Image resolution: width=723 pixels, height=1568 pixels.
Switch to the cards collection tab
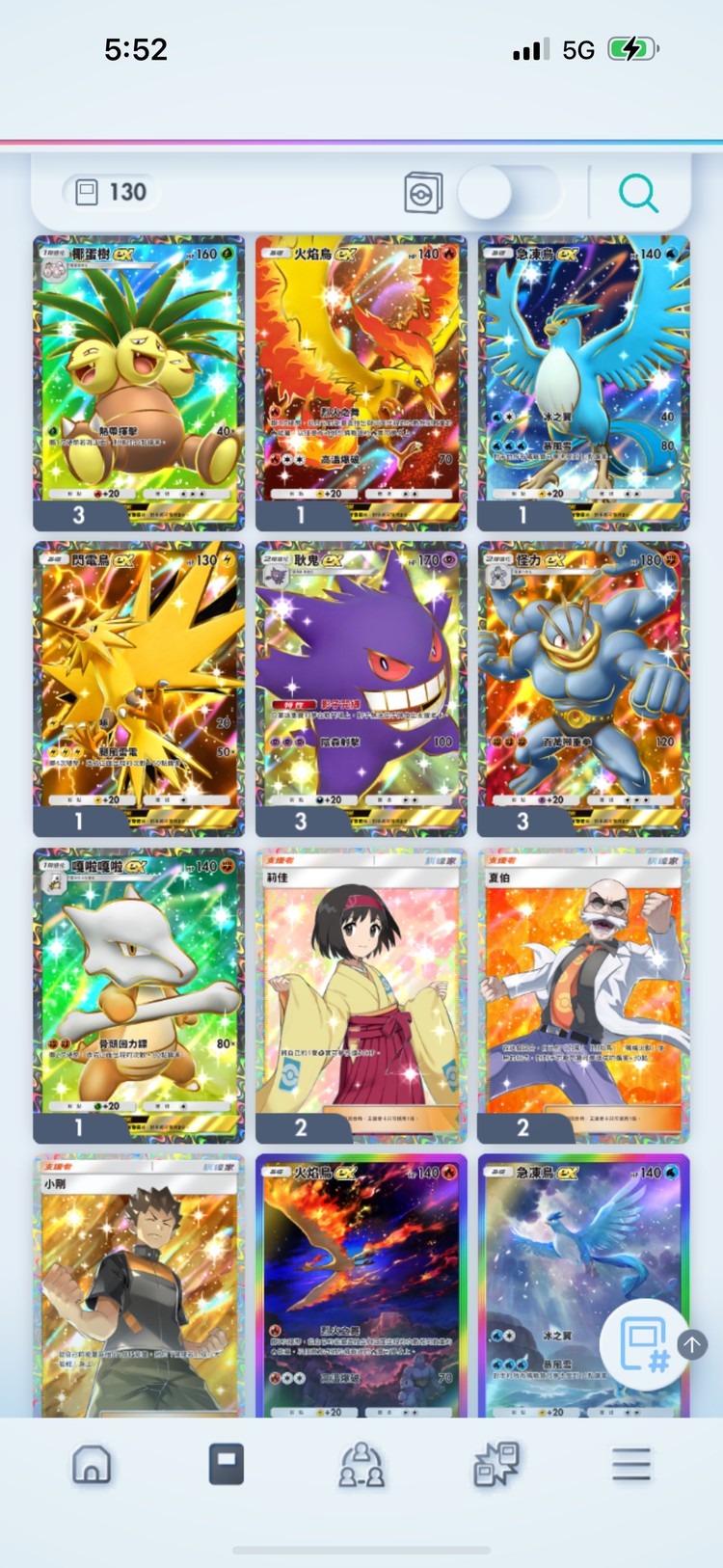pos(227,1465)
